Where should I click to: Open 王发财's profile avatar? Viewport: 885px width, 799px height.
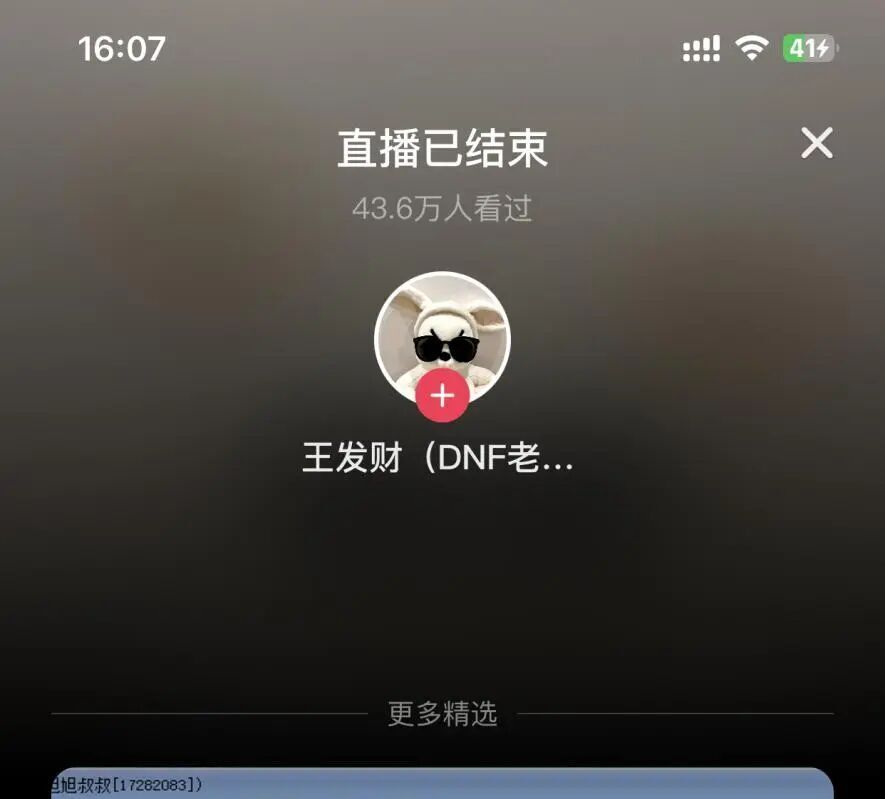click(442, 335)
